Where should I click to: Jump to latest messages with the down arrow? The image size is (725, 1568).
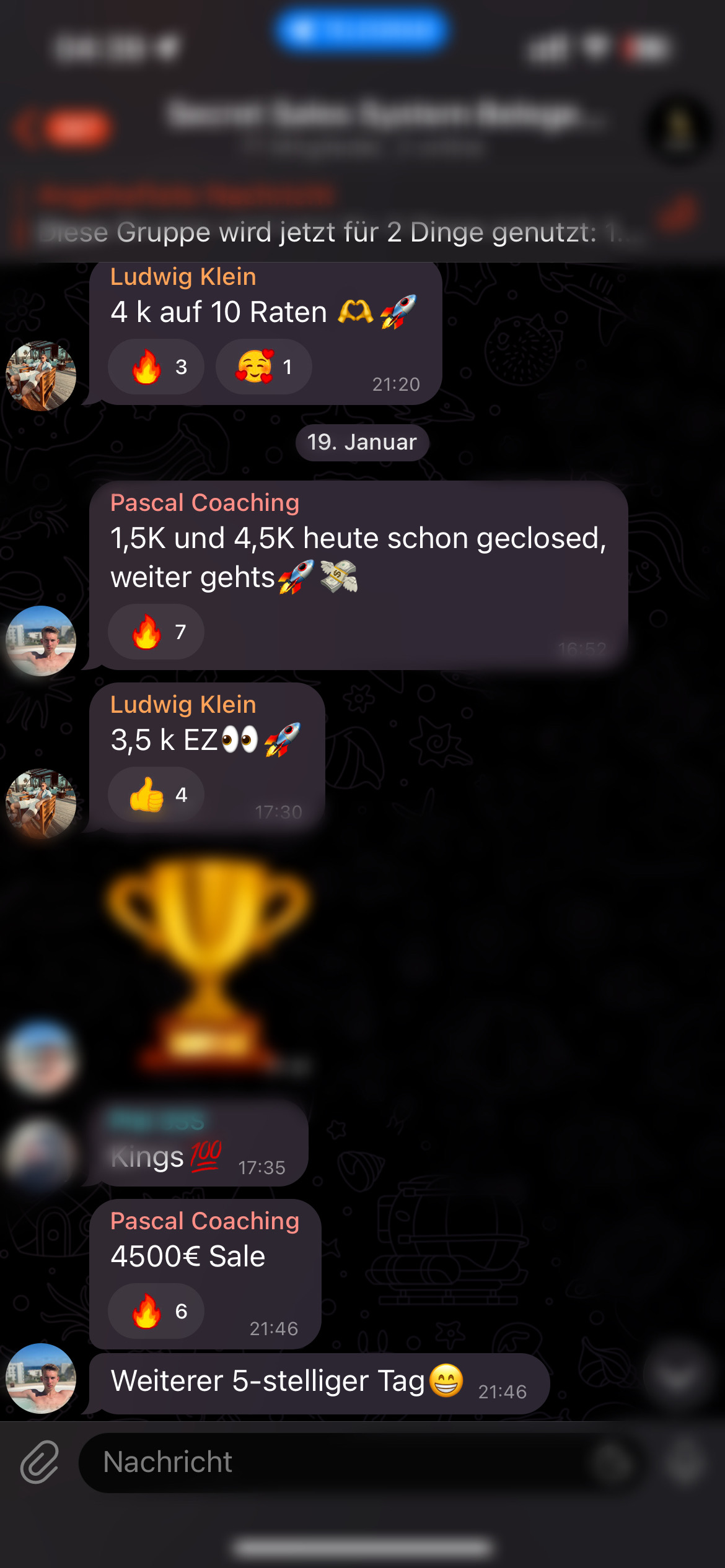tap(677, 1375)
